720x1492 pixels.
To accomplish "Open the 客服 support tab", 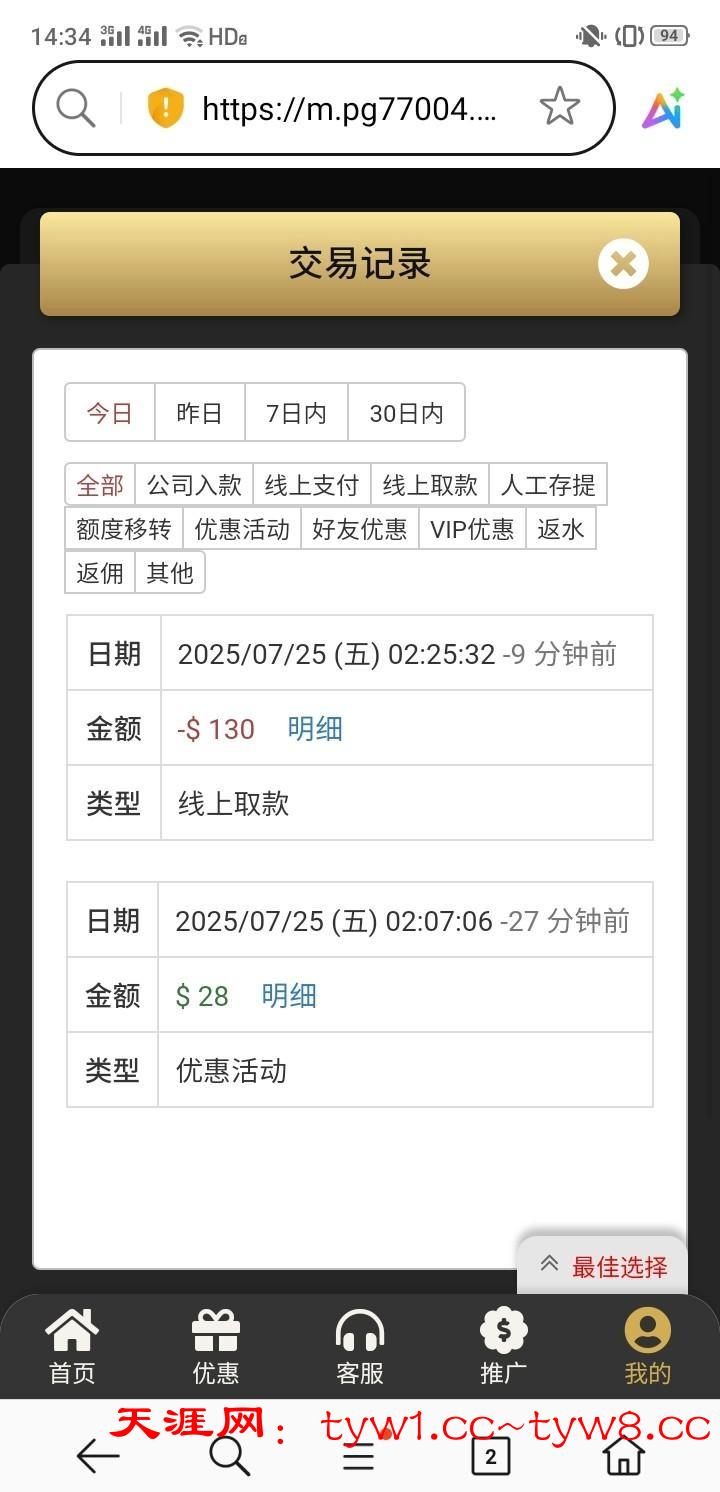I will pos(360,1347).
